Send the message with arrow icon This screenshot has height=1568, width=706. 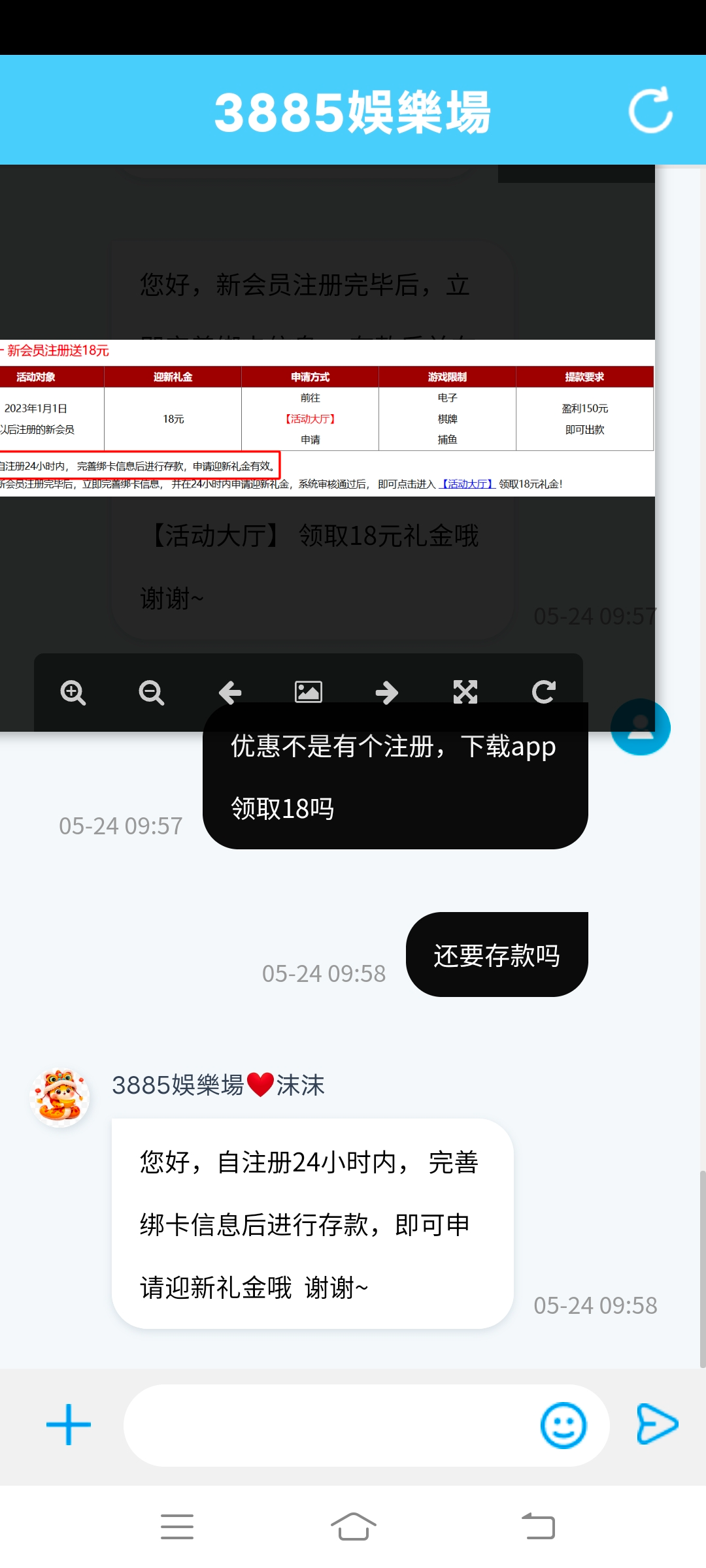(x=657, y=1424)
